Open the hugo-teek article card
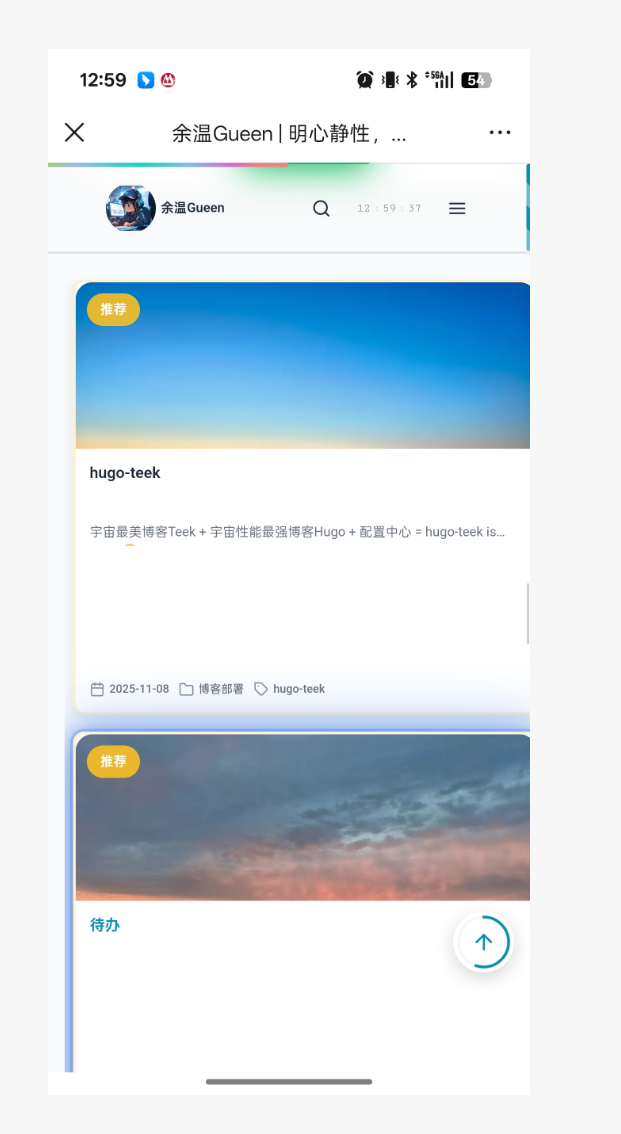The height and width of the screenshot is (1134, 621). click(125, 473)
